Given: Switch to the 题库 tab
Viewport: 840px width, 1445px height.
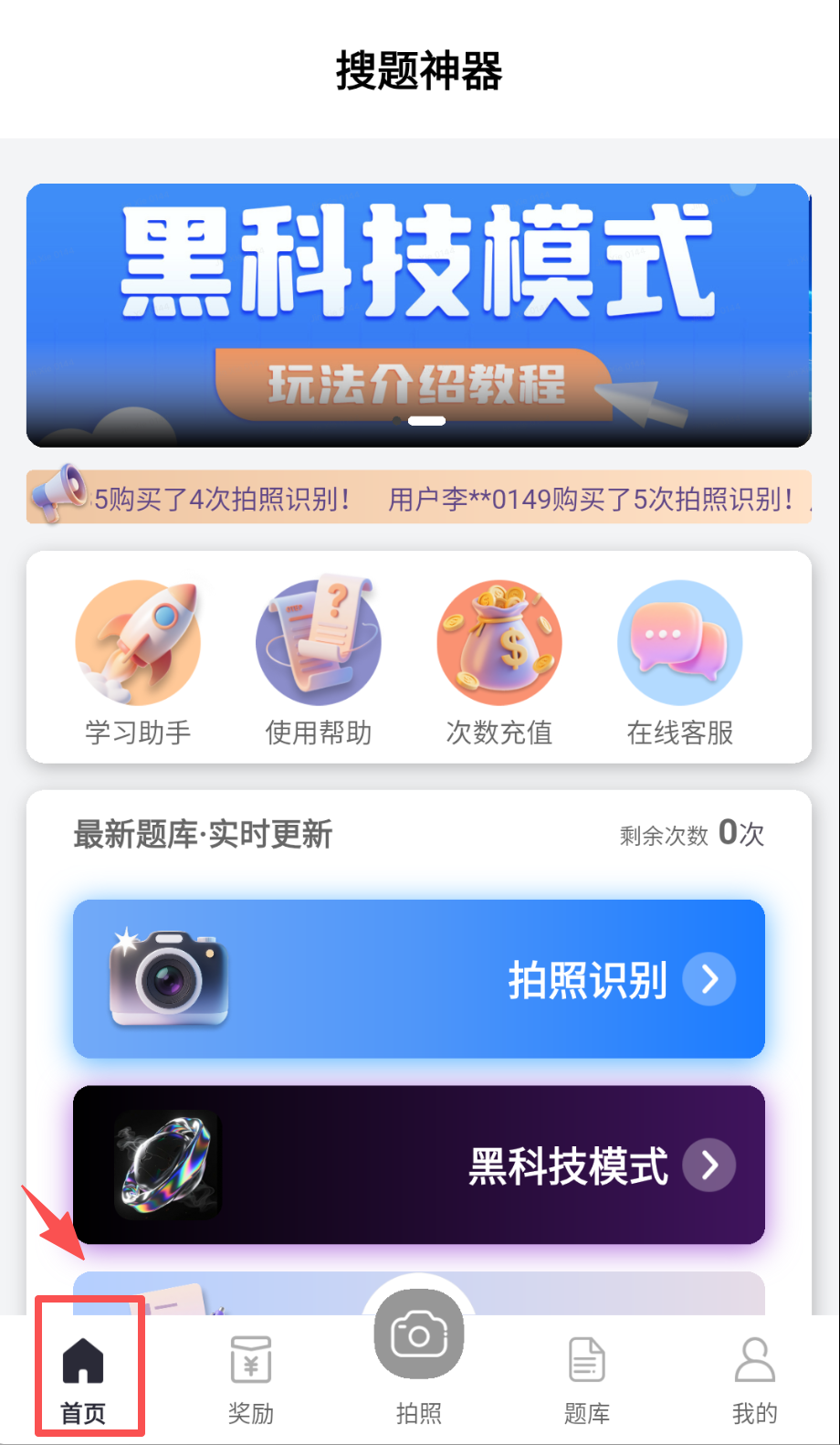Looking at the screenshot, I should coord(586,1379).
